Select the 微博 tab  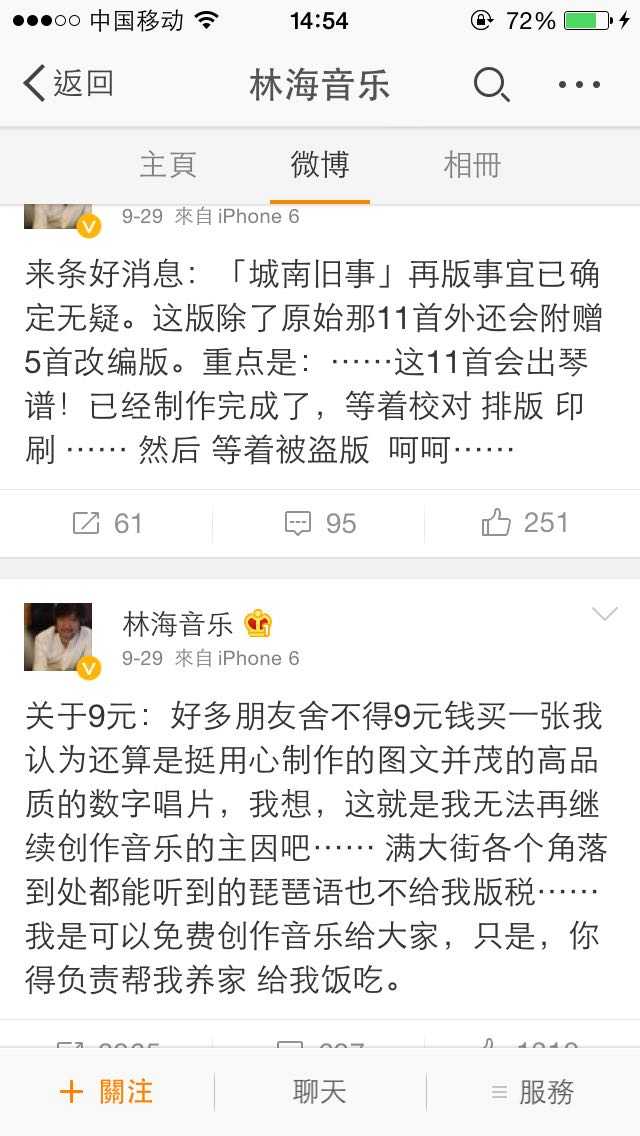pyautogui.click(x=320, y=165)
